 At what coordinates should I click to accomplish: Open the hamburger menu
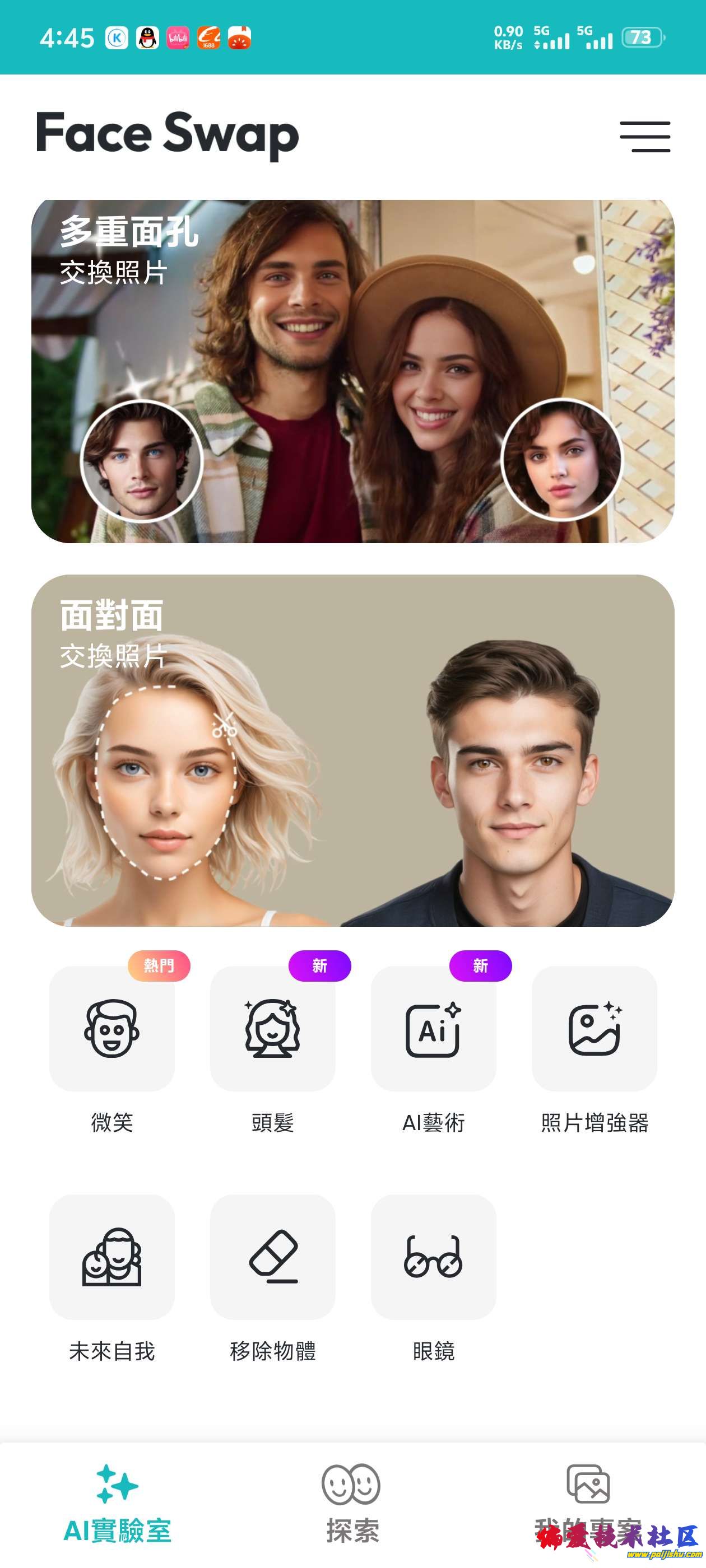(644, 136)
